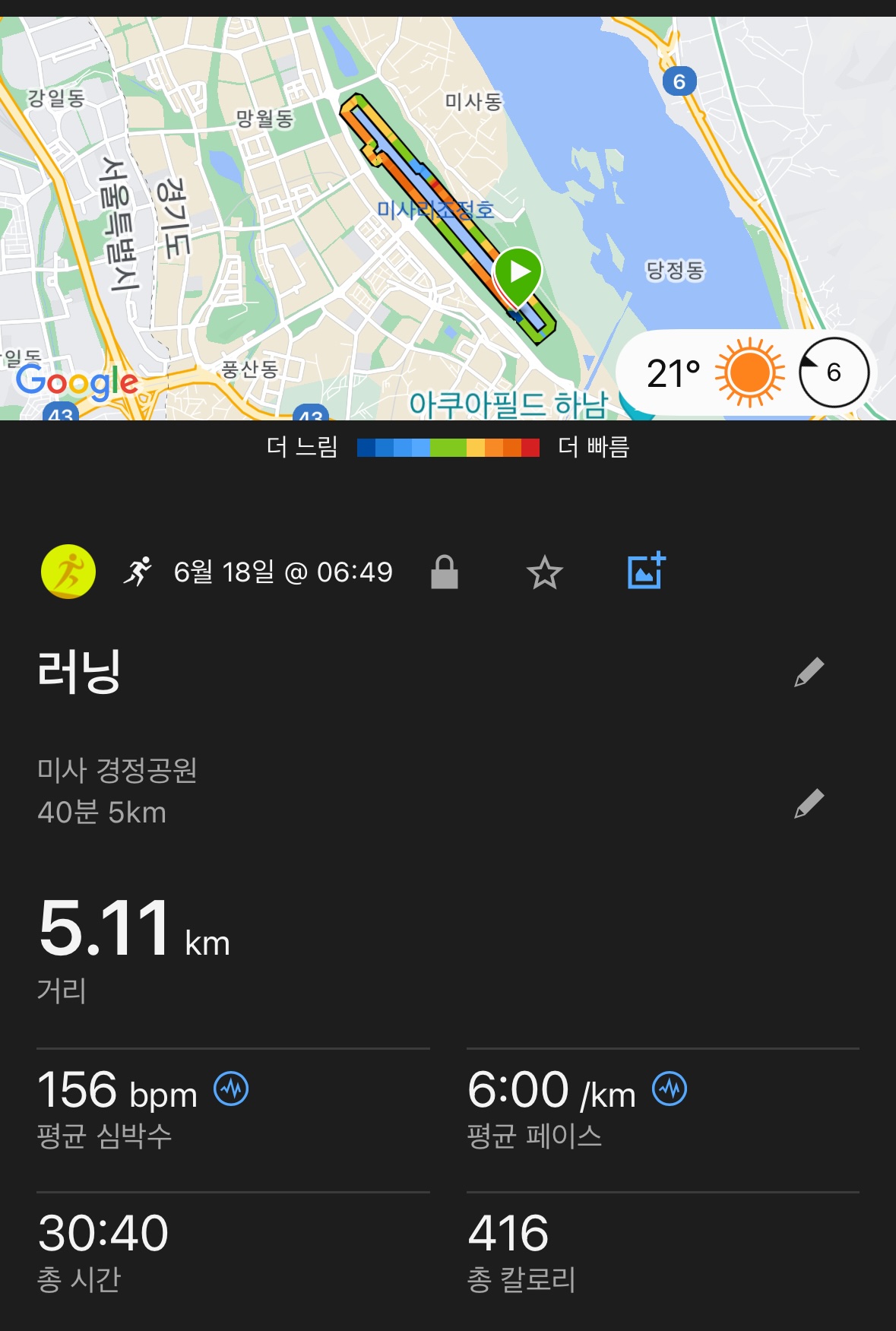
Task: Edit the activity title 러닝
Action: (809, 672)
